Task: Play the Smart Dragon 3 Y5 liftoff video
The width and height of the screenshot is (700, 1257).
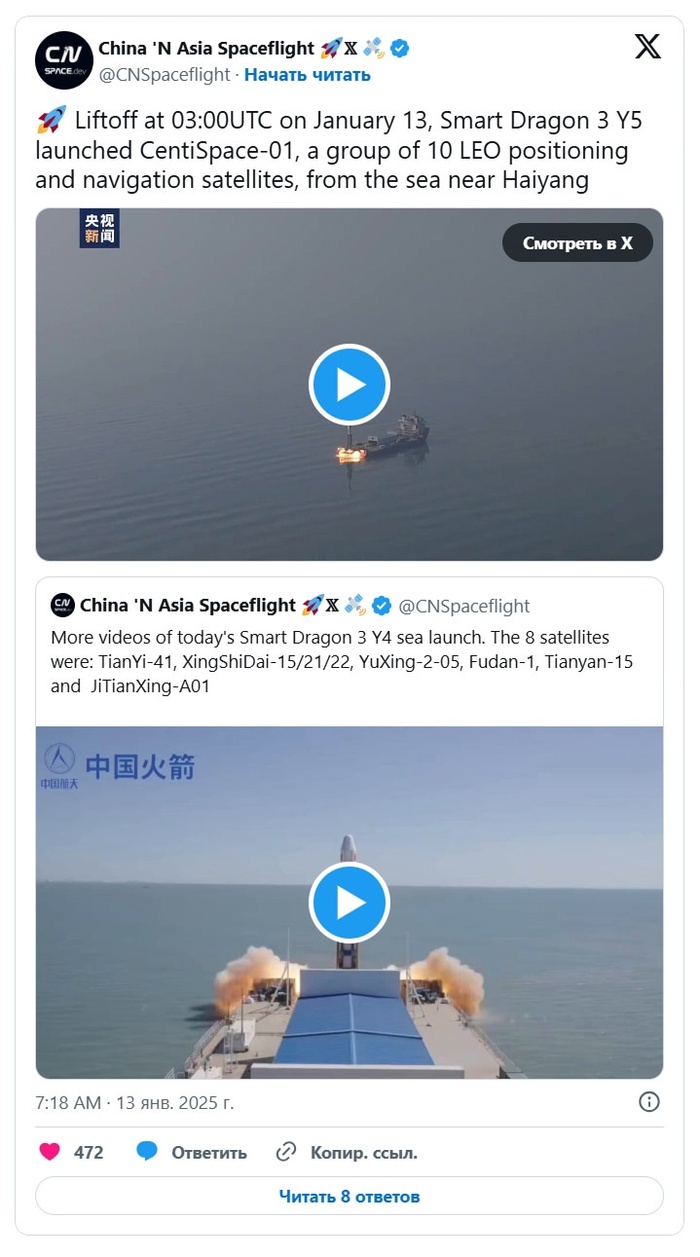Action: tap(349, 385)
